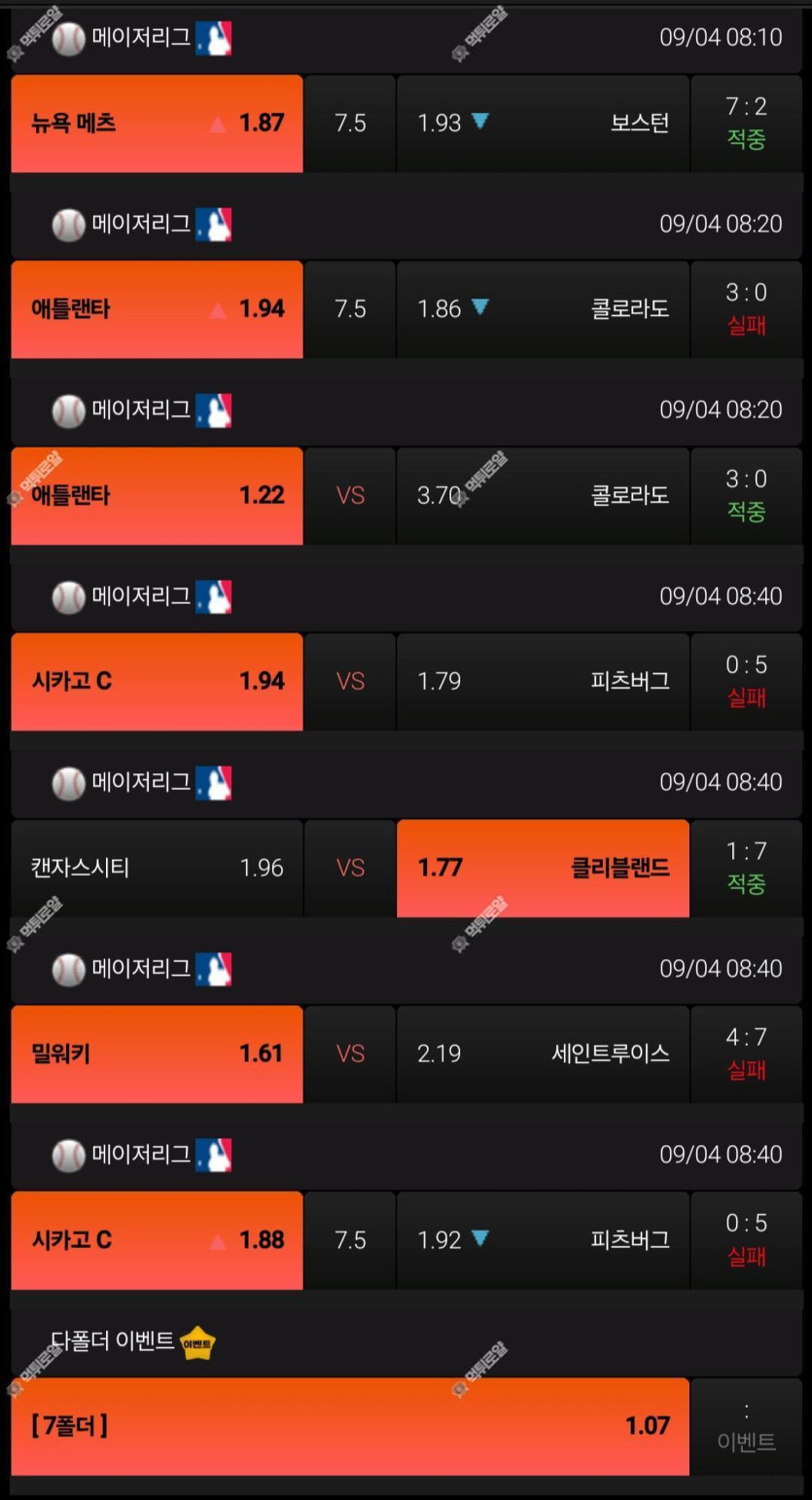Select Boston odds 1.93

543,124
